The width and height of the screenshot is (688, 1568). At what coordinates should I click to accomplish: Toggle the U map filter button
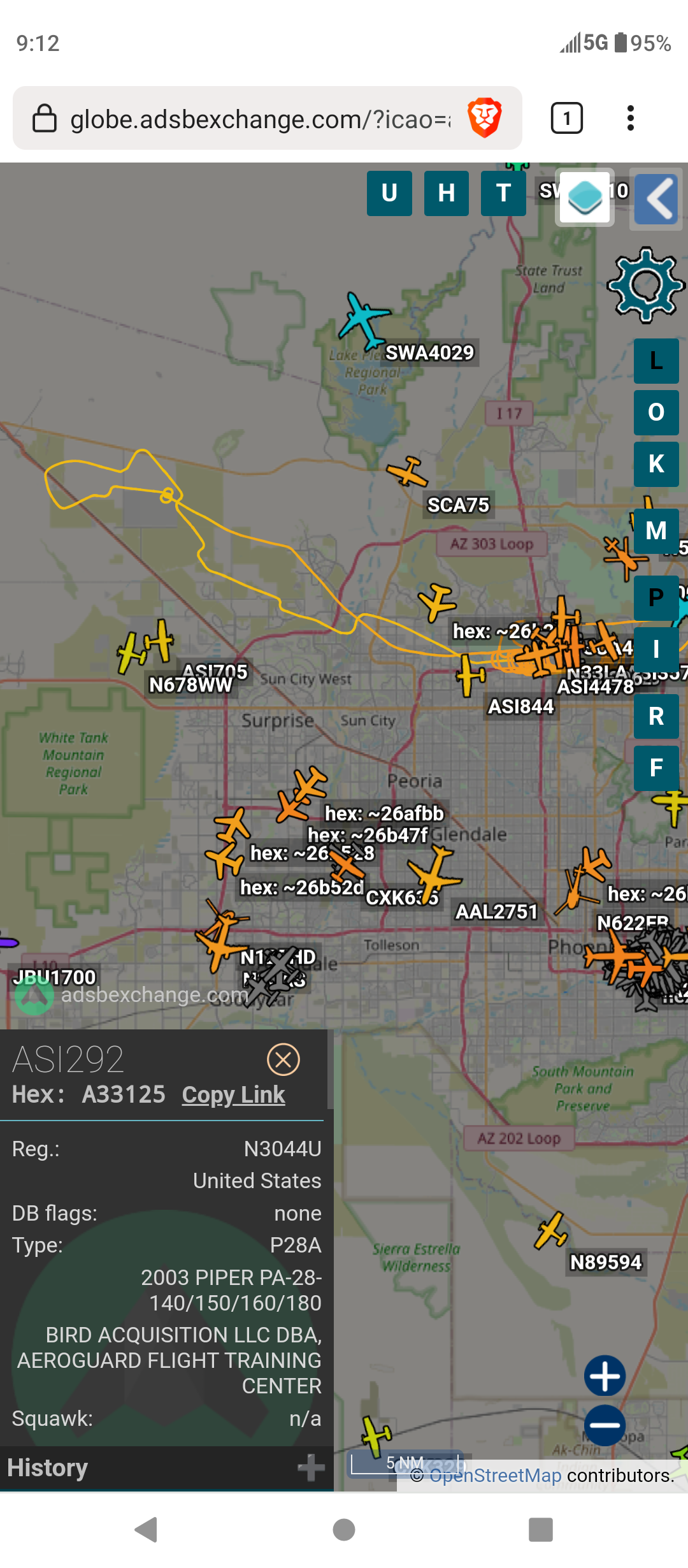tap(389, 193)
